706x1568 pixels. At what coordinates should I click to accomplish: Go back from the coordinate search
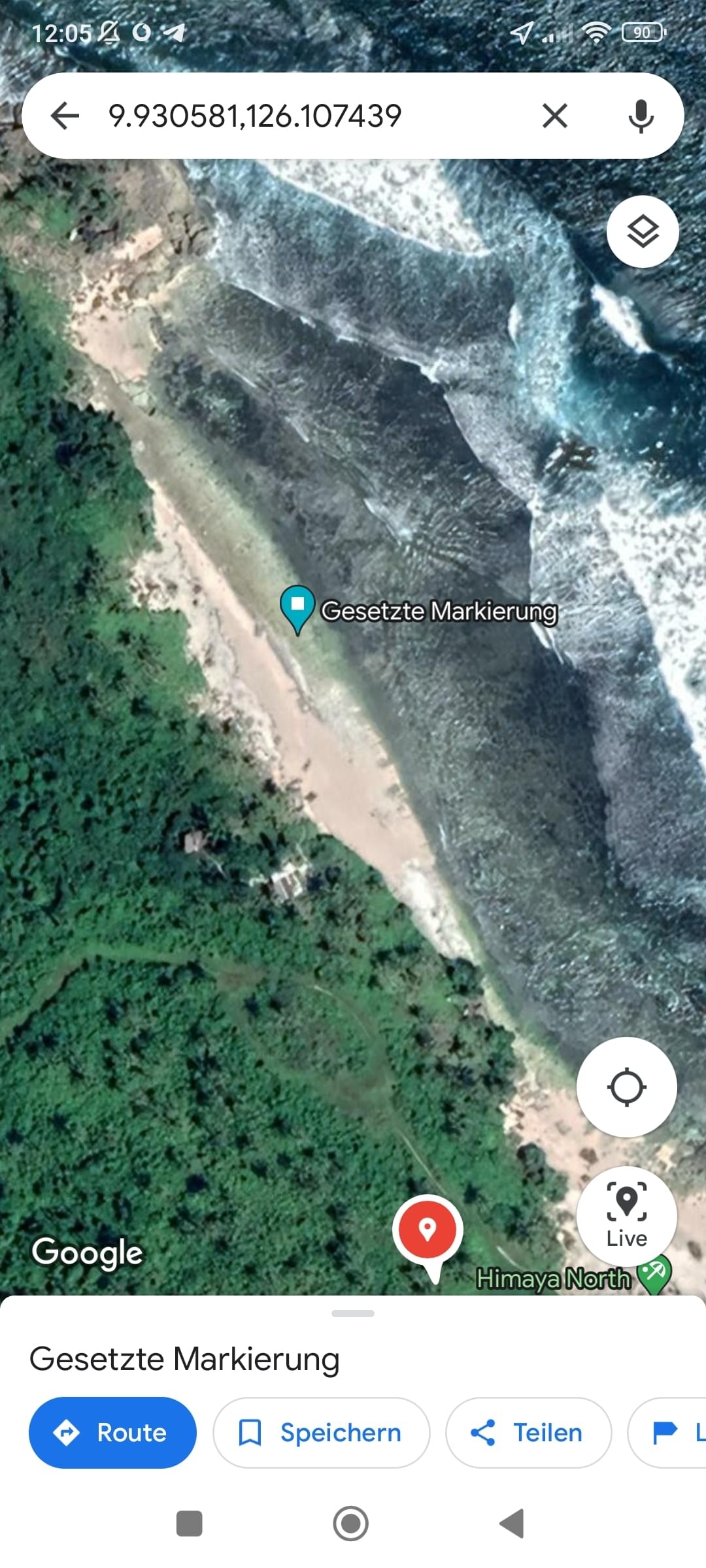click(x=65, y=116)
